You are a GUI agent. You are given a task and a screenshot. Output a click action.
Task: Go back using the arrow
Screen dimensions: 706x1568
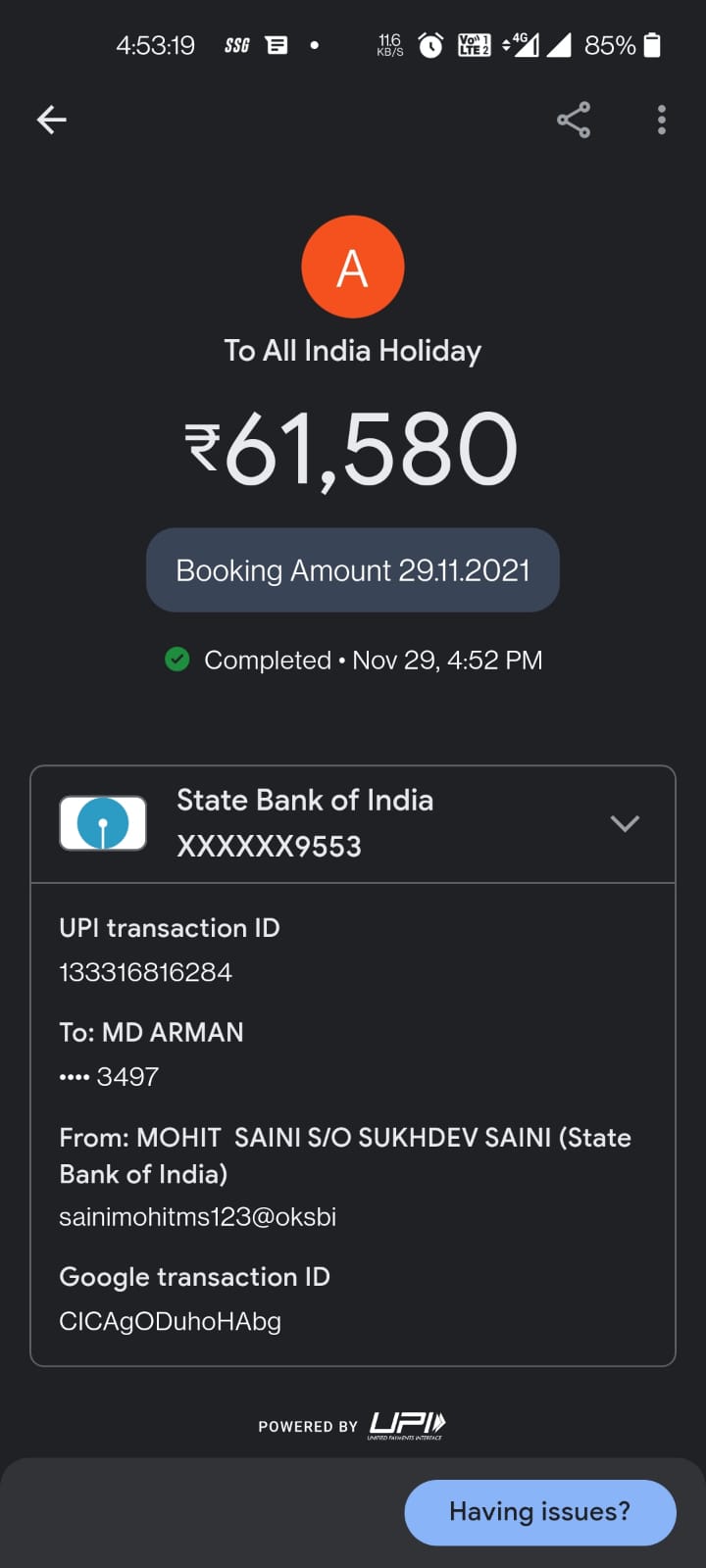point(51,120)
